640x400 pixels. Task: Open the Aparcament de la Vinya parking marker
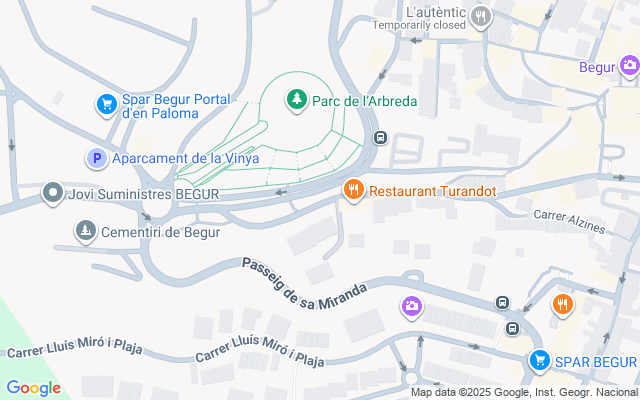[x=97, y=158]
